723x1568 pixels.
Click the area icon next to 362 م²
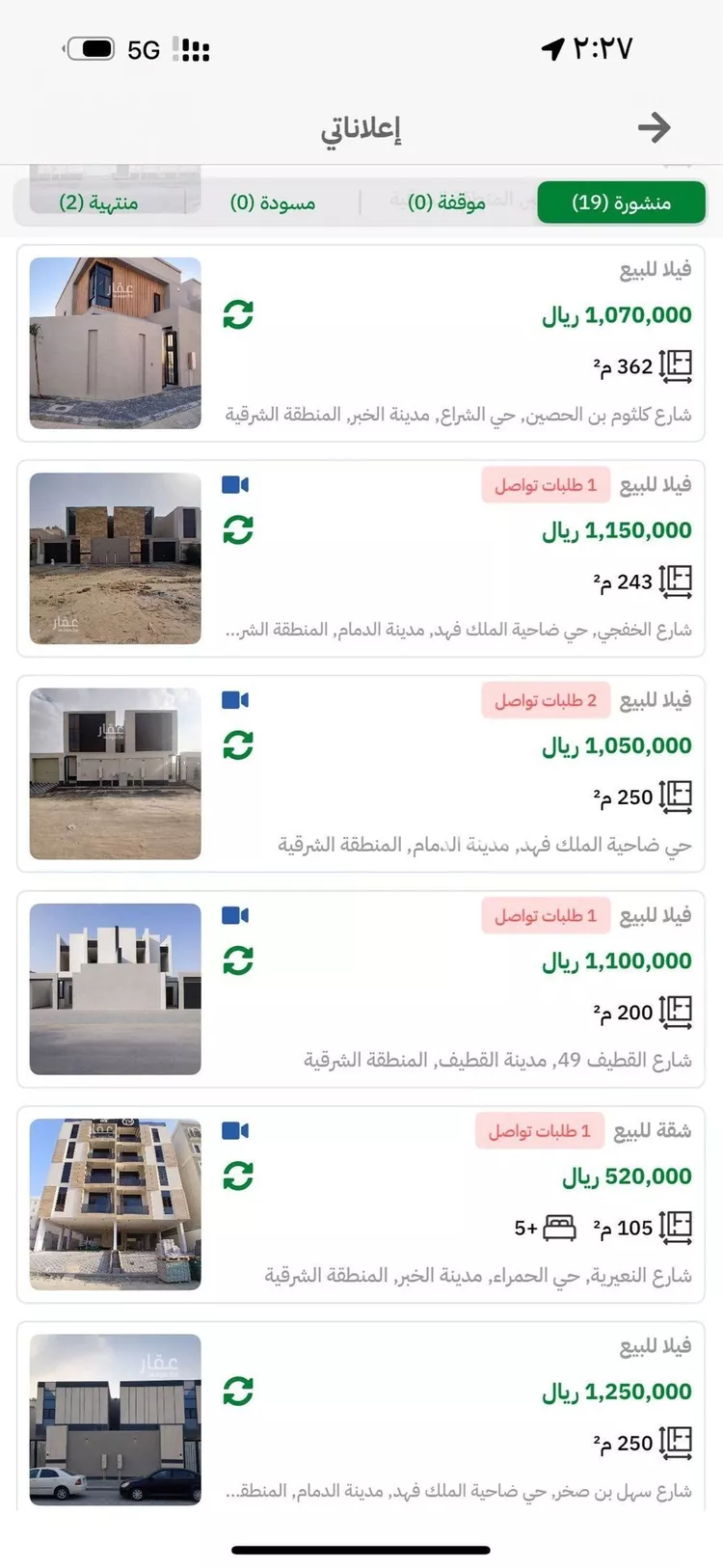click(x=678, y=365)
